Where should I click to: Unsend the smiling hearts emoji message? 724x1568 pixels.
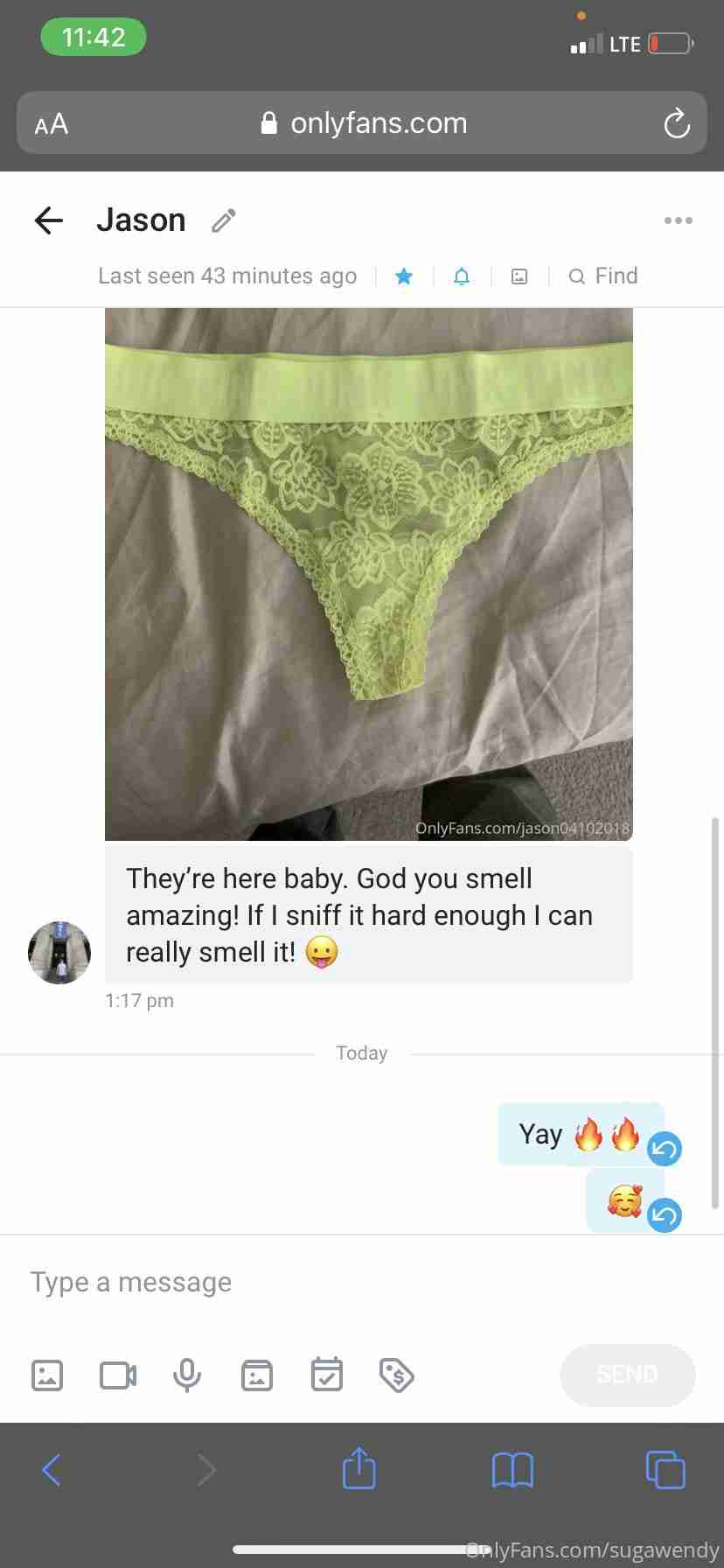(664, 1214)
